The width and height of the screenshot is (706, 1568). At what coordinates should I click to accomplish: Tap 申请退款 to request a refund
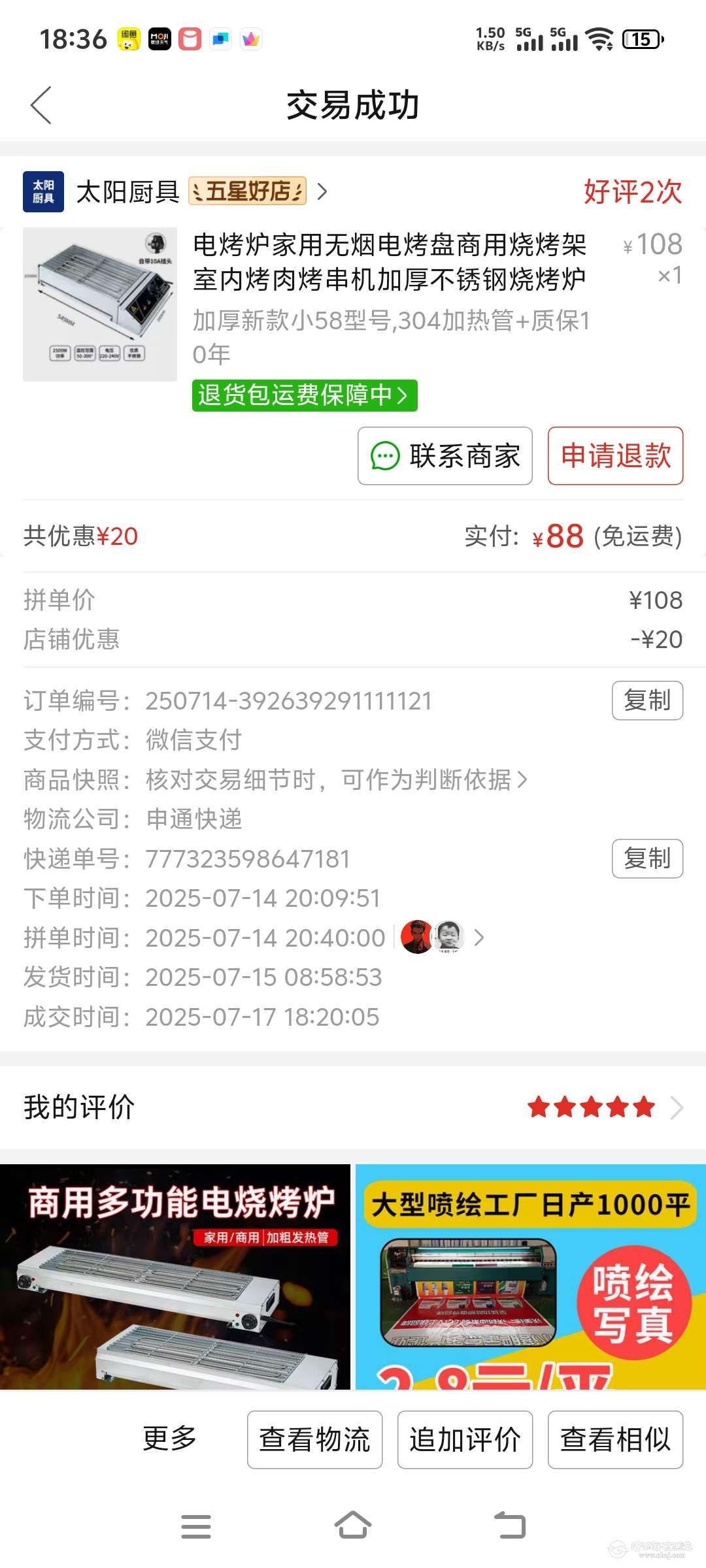pos(615,456)
